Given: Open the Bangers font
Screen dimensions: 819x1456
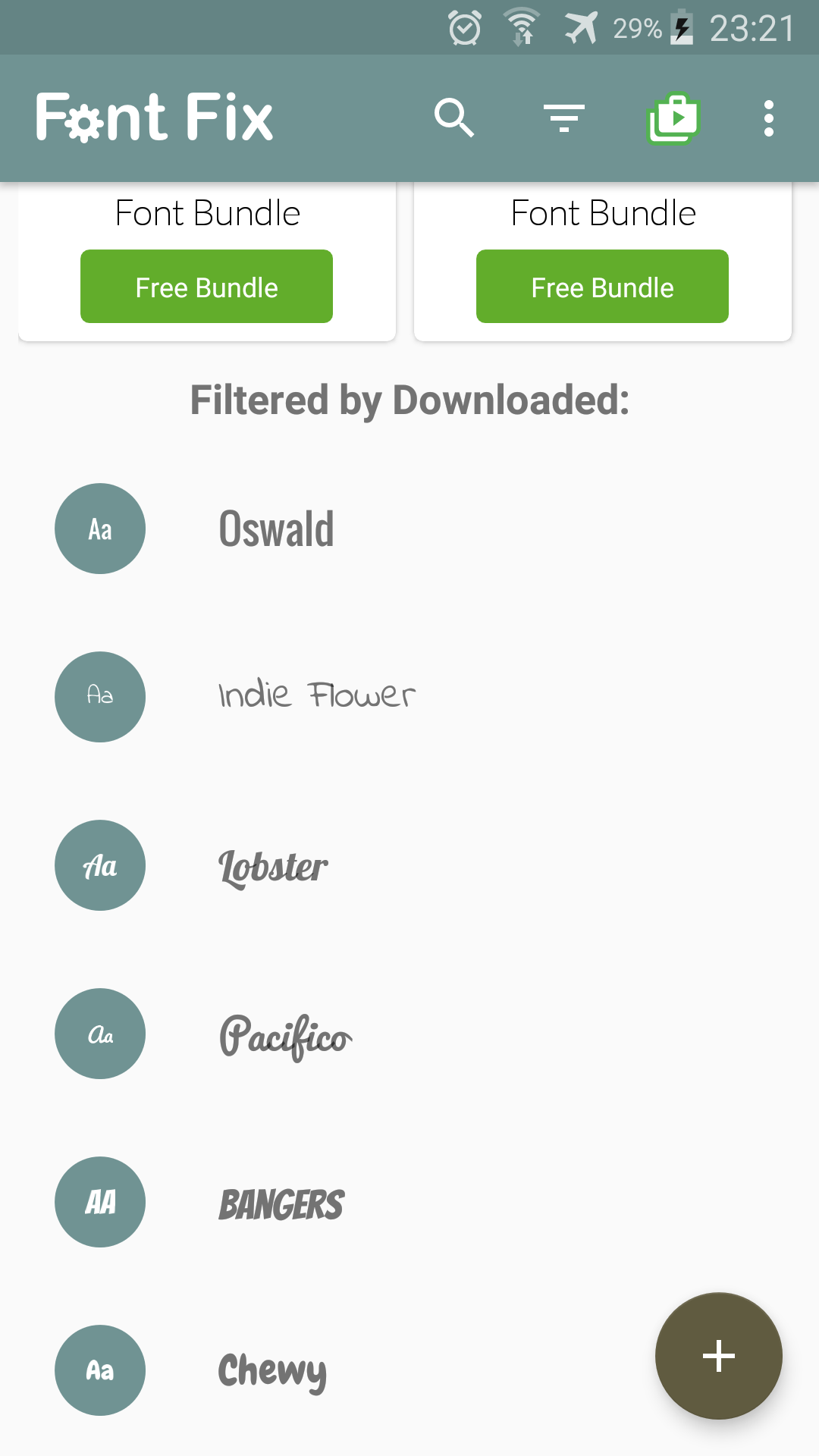Looking at the screenshot, I should 409,1202.
